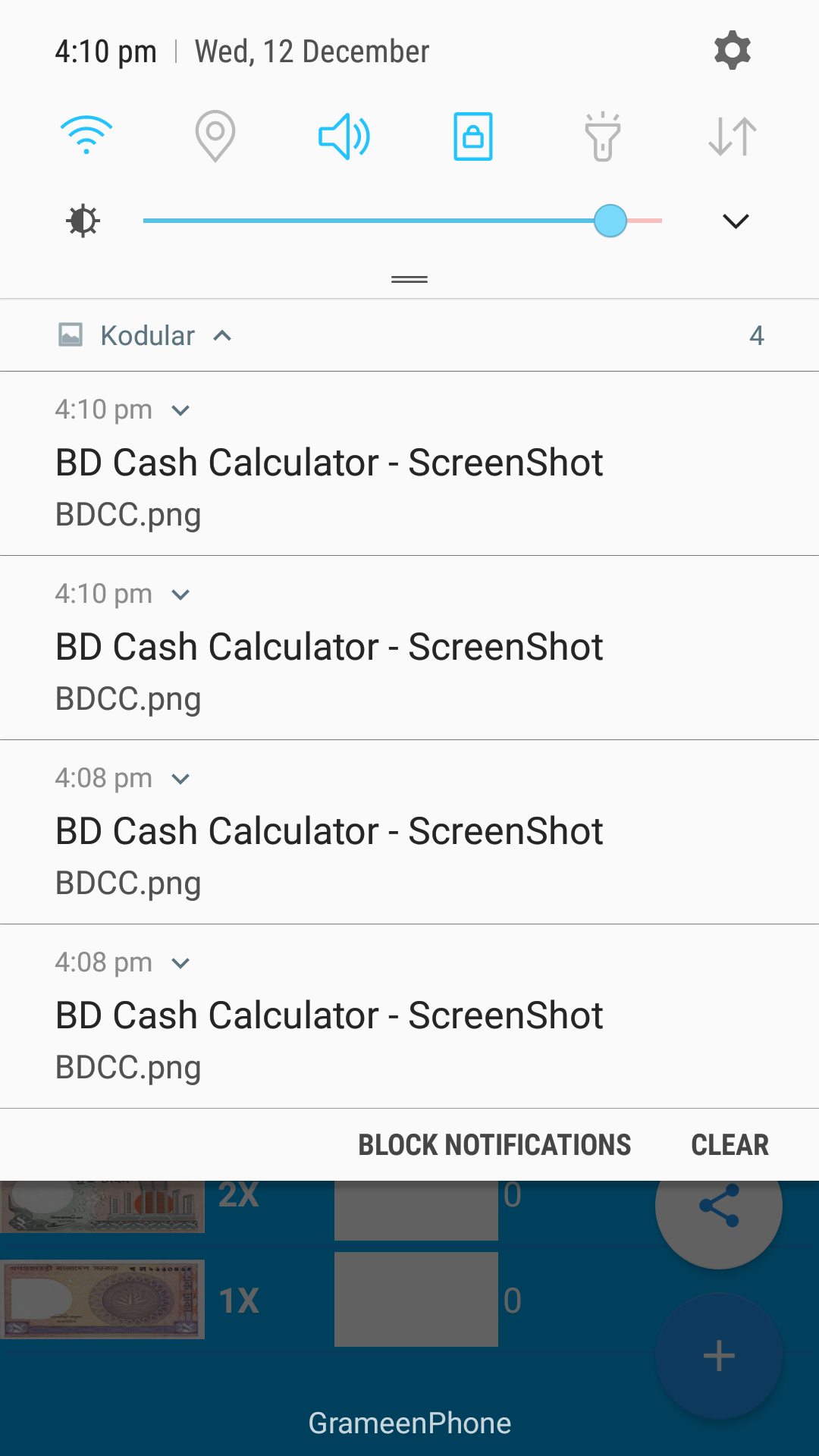Expand brightness options chevron

[736, 221]
